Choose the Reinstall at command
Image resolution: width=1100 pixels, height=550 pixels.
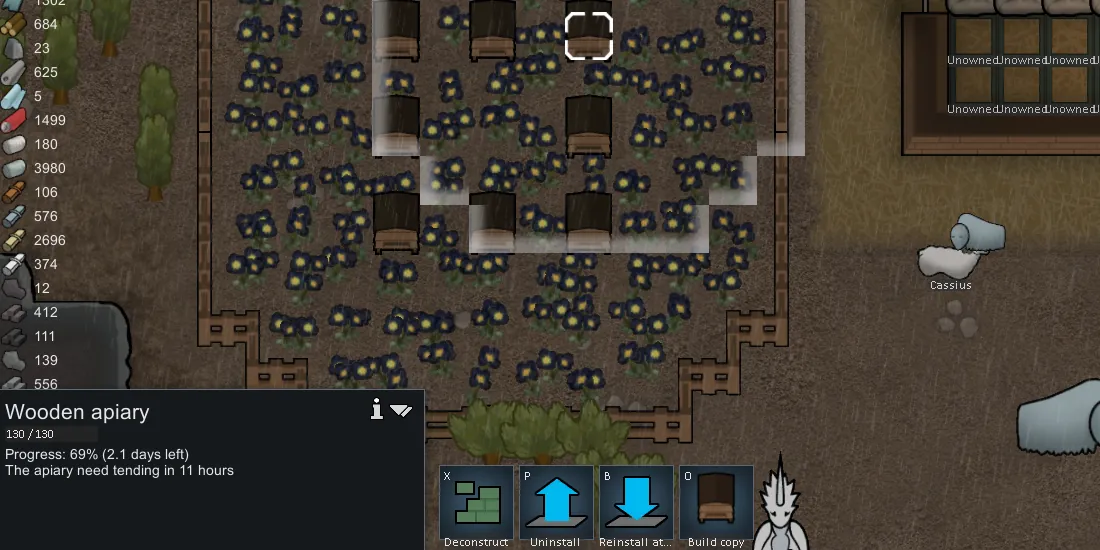pyautogui.click(x=636, y=505)
